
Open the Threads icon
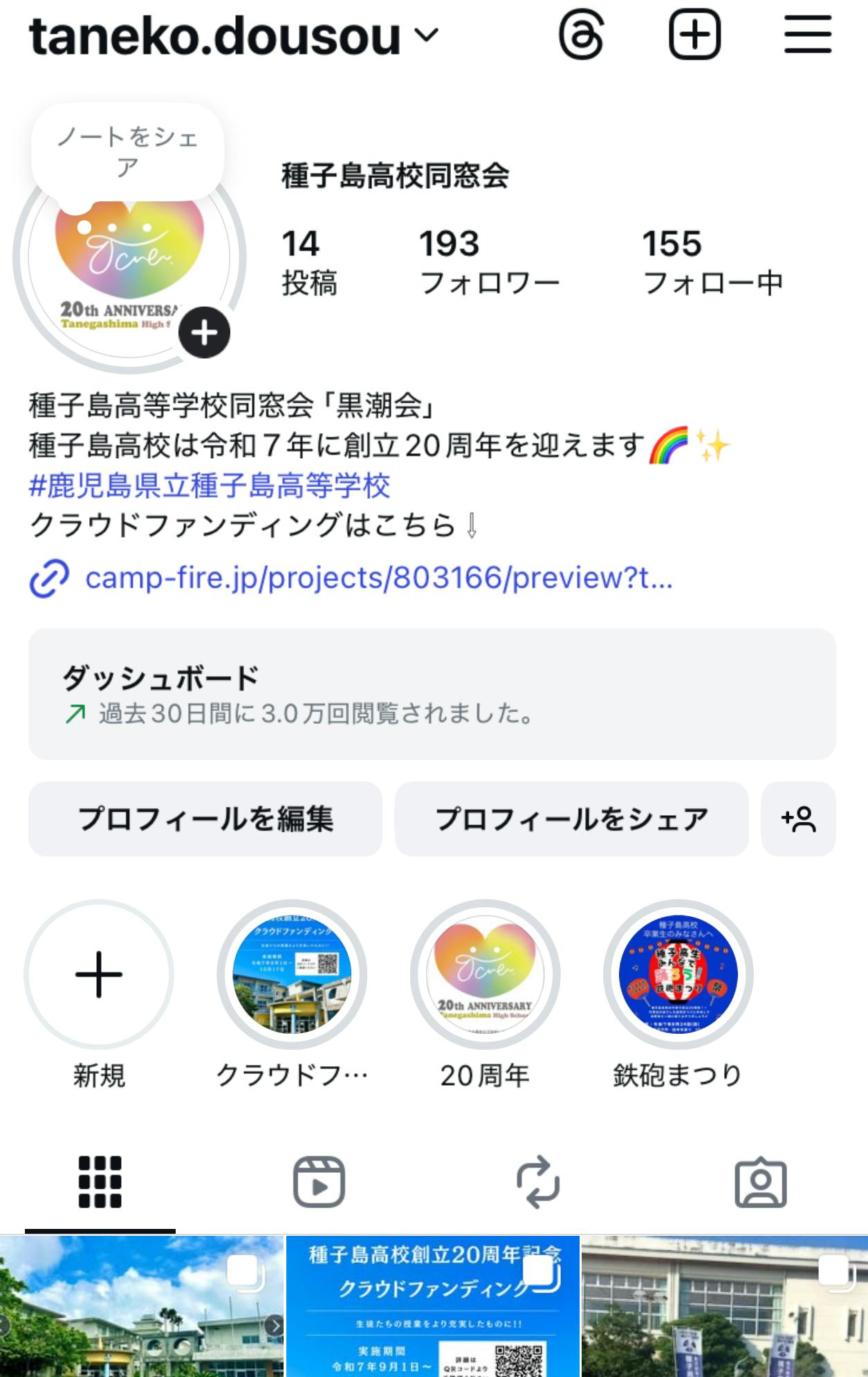pos(581,35)
